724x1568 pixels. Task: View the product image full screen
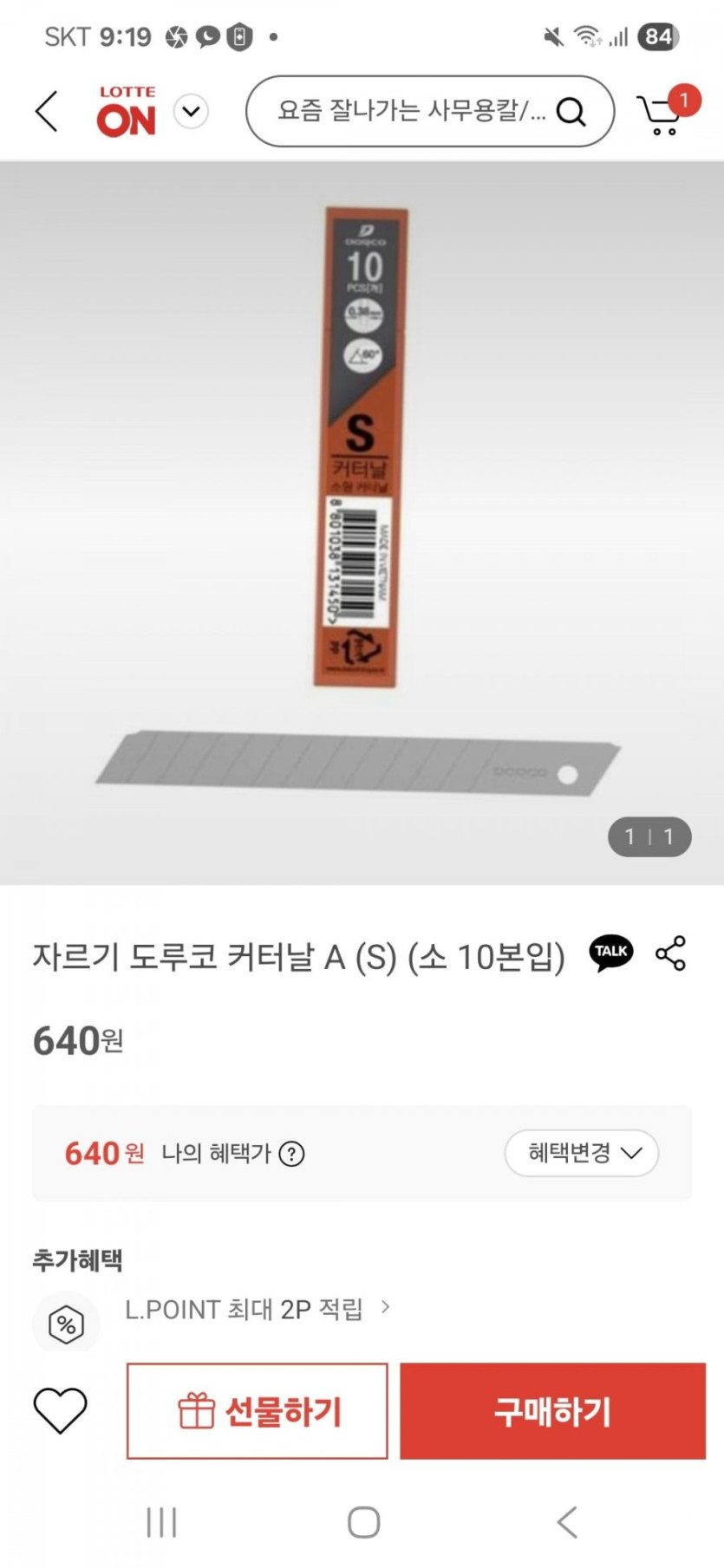tap(362, 520)
